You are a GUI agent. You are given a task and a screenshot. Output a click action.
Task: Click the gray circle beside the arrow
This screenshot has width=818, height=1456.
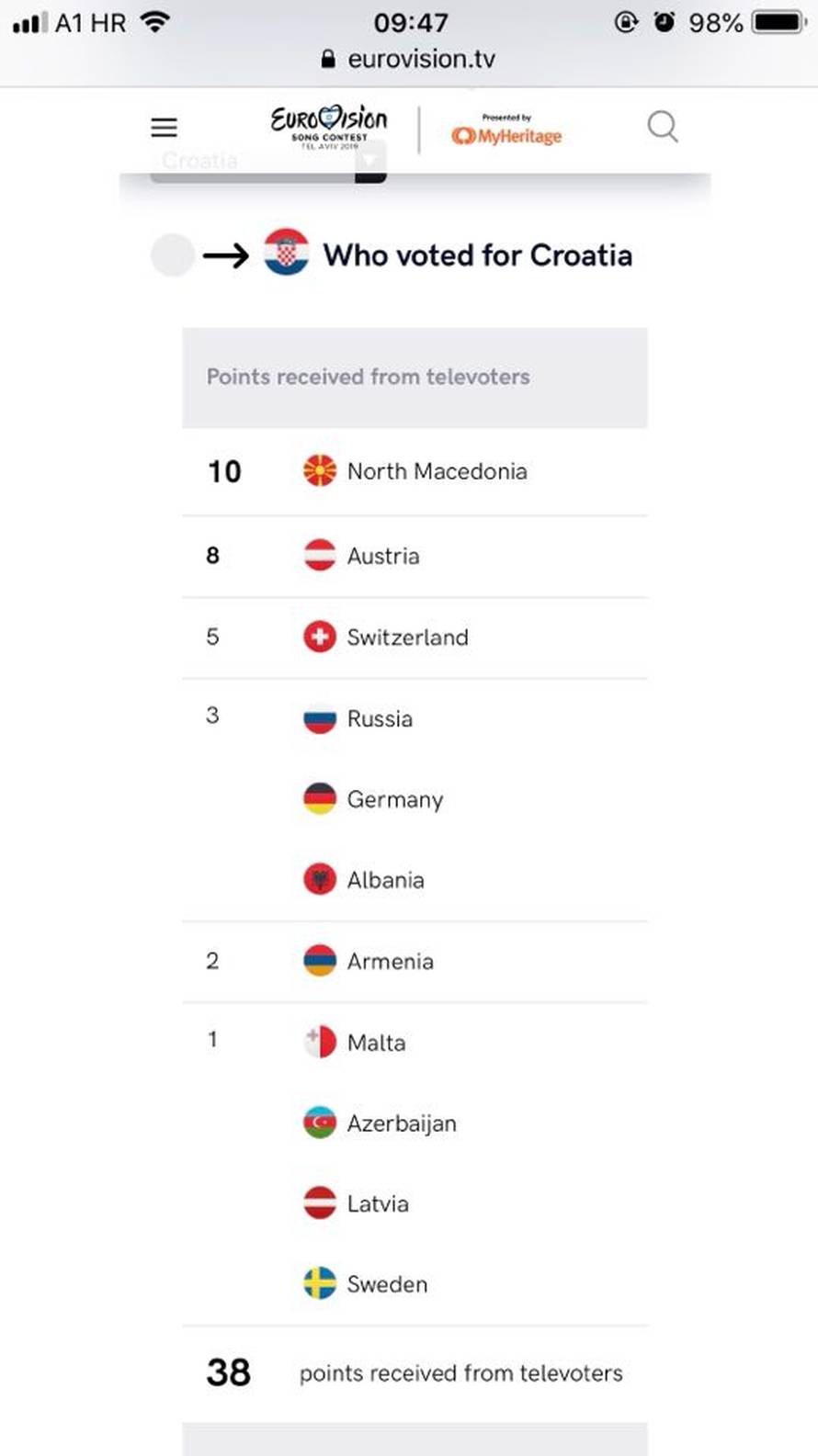(x=171, y=256)
